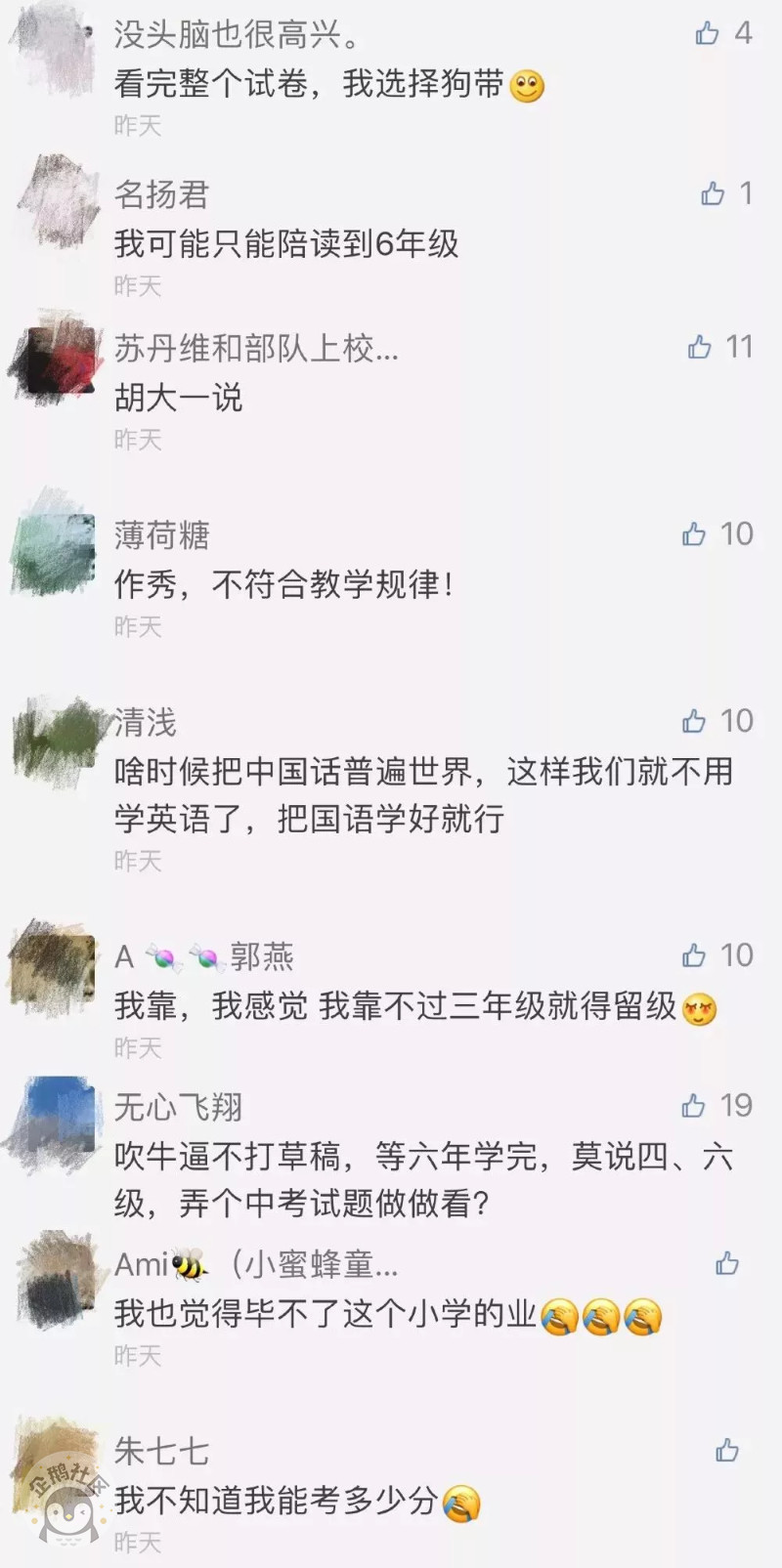Viewport: 782px width, 1568px height.
Task: Like 薄荷糖's comment
Action: point(694,533)
